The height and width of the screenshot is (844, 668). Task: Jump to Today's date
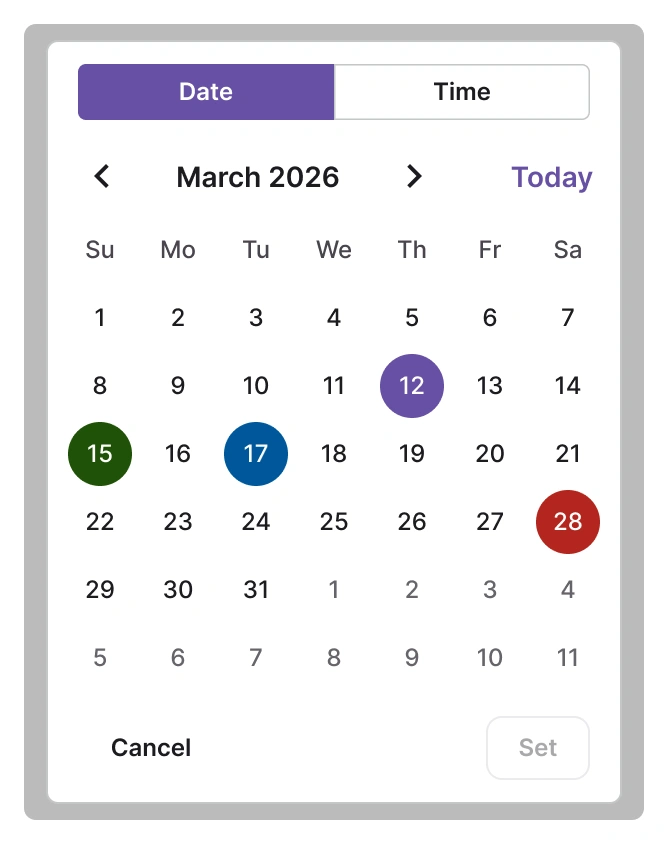(551, 177)
